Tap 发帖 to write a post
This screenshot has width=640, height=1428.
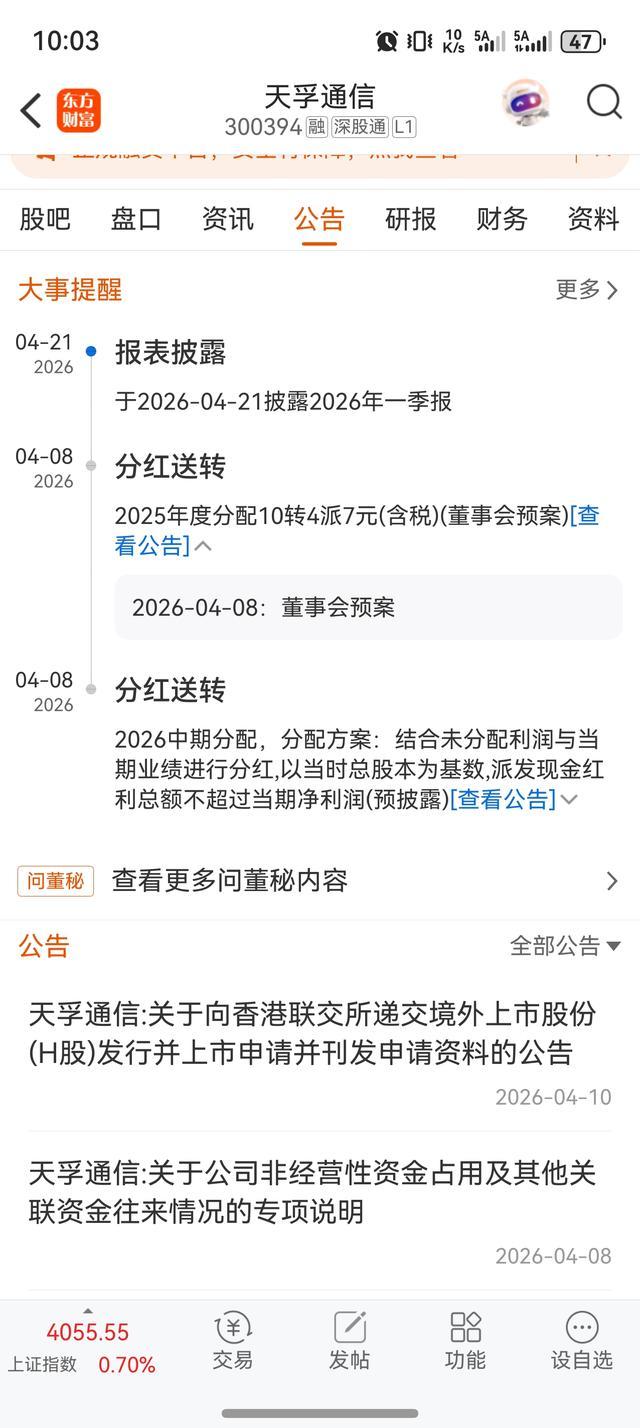(349, 1341)
